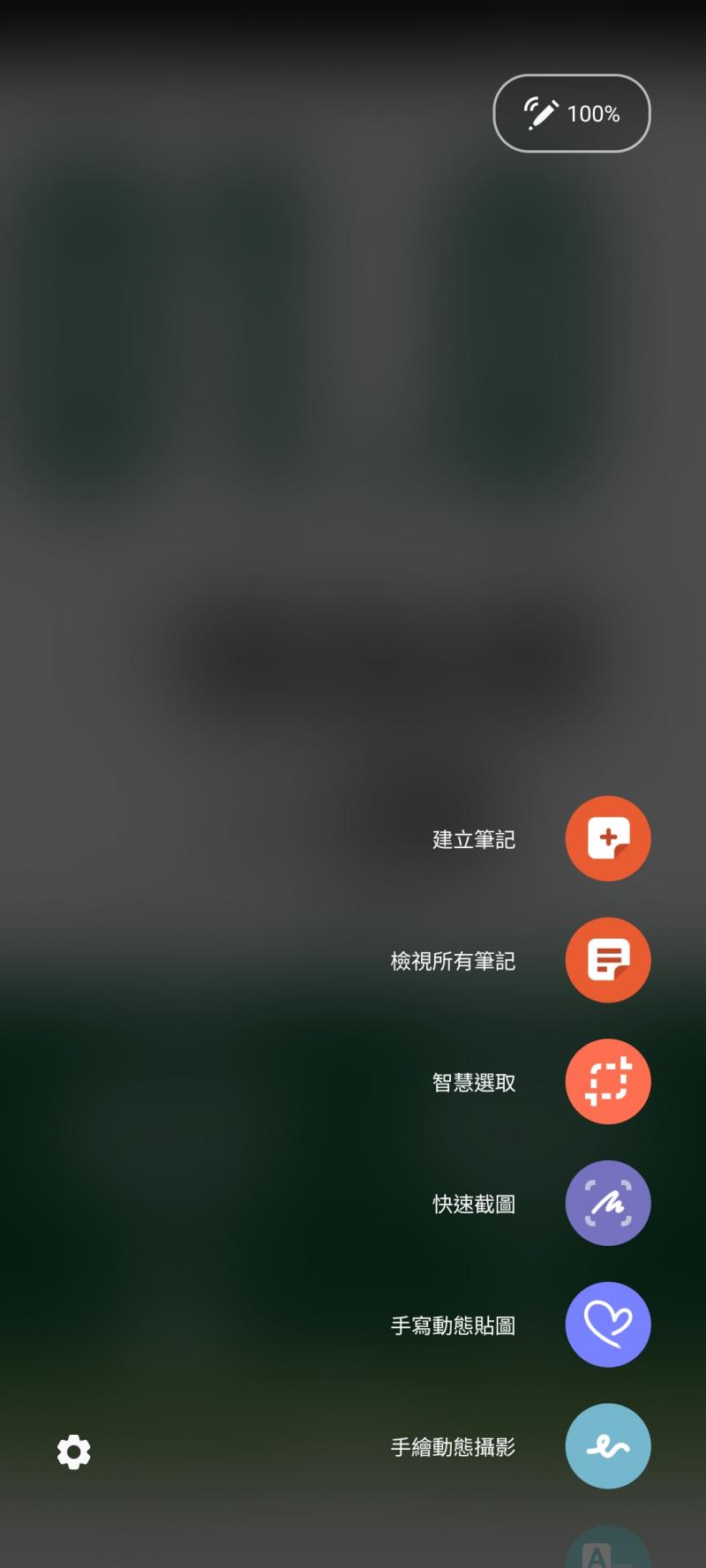706x1568 pixels.
Task: Start Screen Write (快速截圖)
Action: 607,1203
